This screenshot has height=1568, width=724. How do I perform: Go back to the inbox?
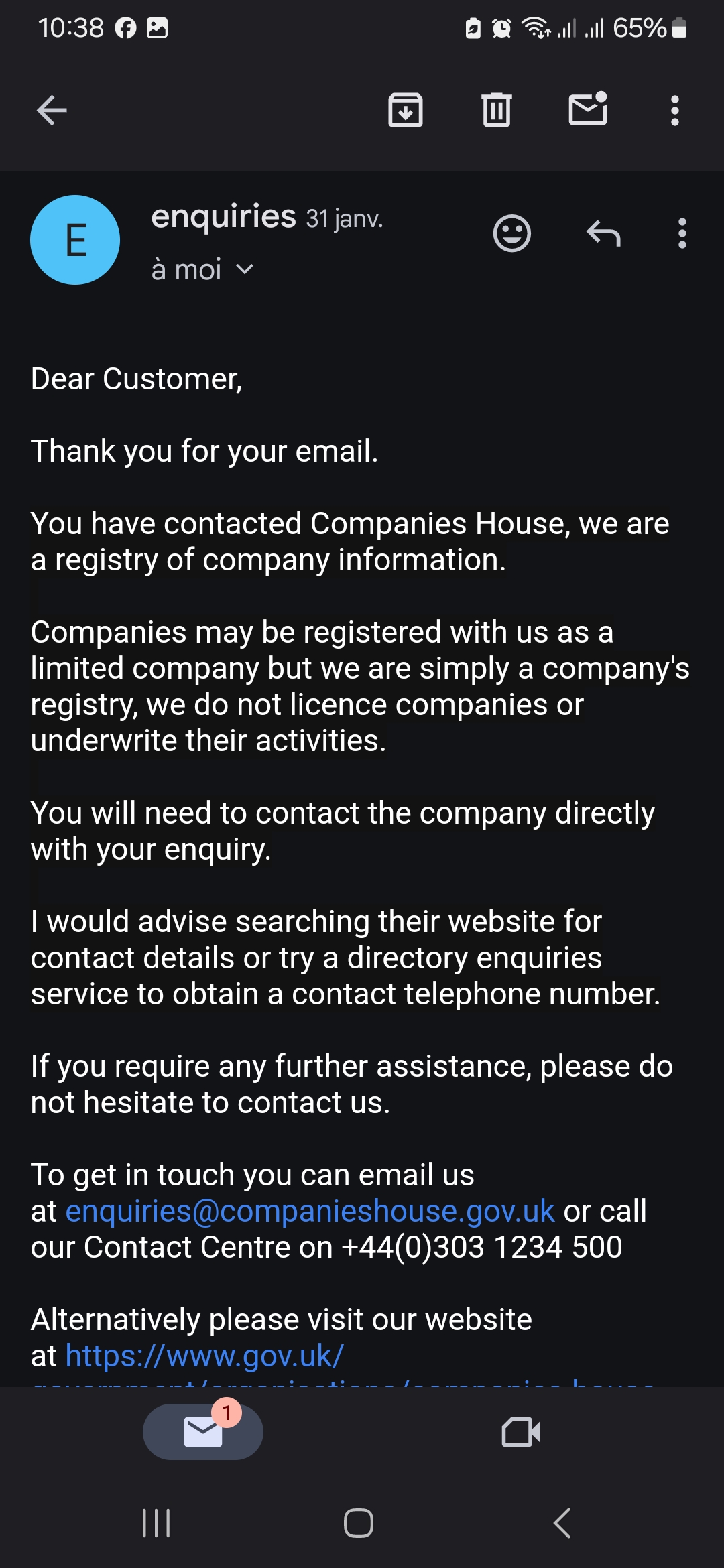coord(52,111)
